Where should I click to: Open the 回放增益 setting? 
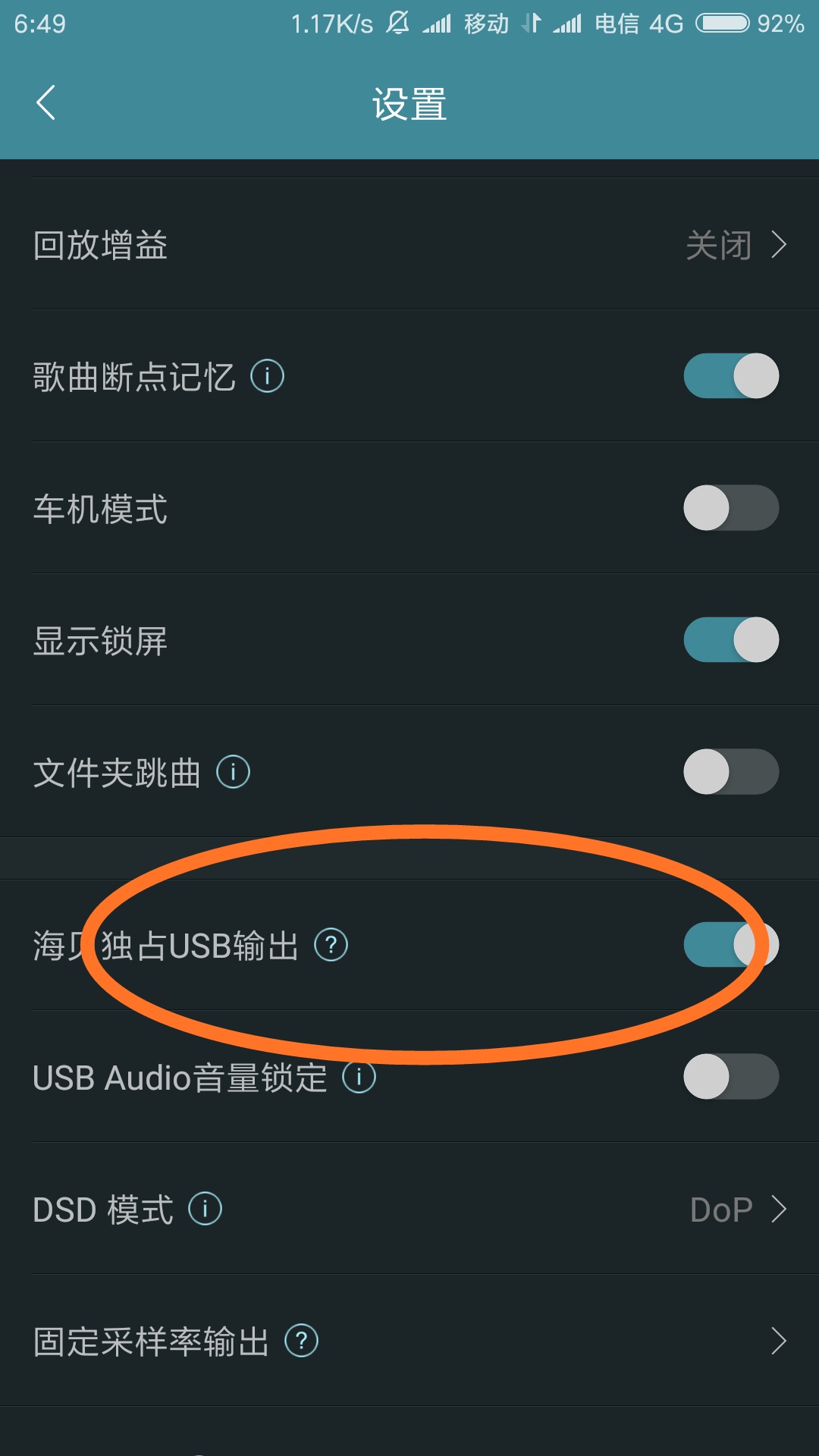pyautogui.click(x=409, y=245)
